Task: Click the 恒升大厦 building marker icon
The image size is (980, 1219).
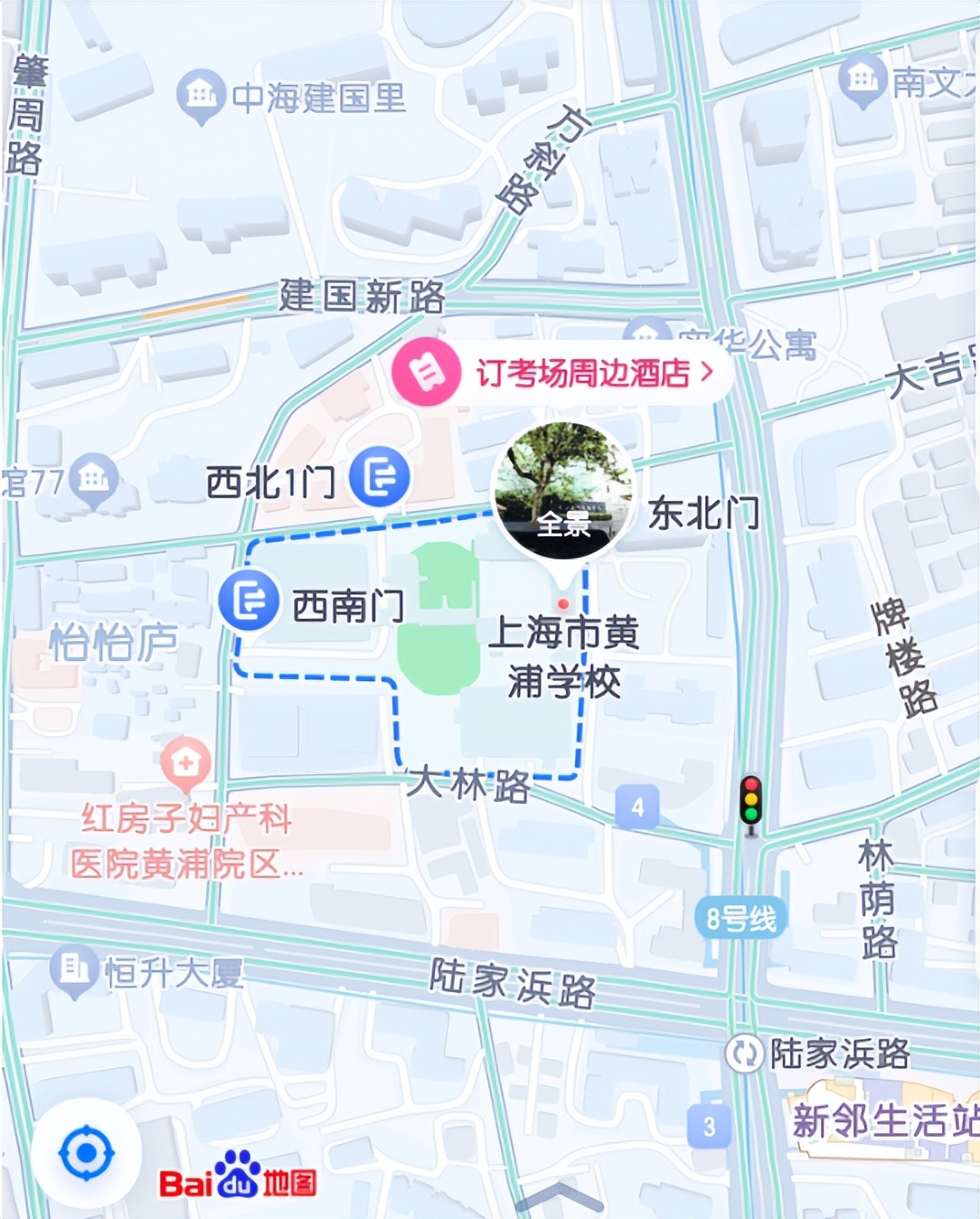Action: [71, 968]
